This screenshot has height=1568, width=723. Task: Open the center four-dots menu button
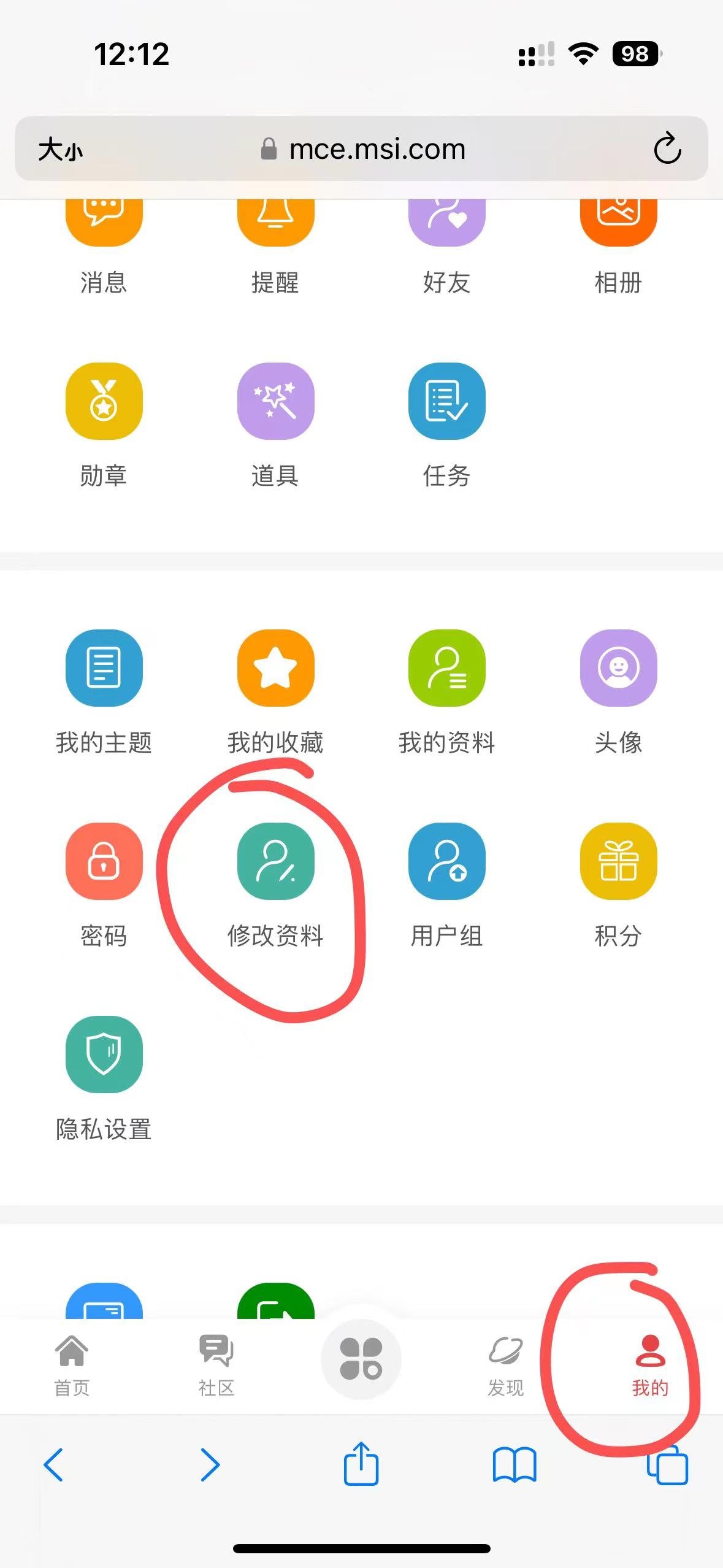361,1358
